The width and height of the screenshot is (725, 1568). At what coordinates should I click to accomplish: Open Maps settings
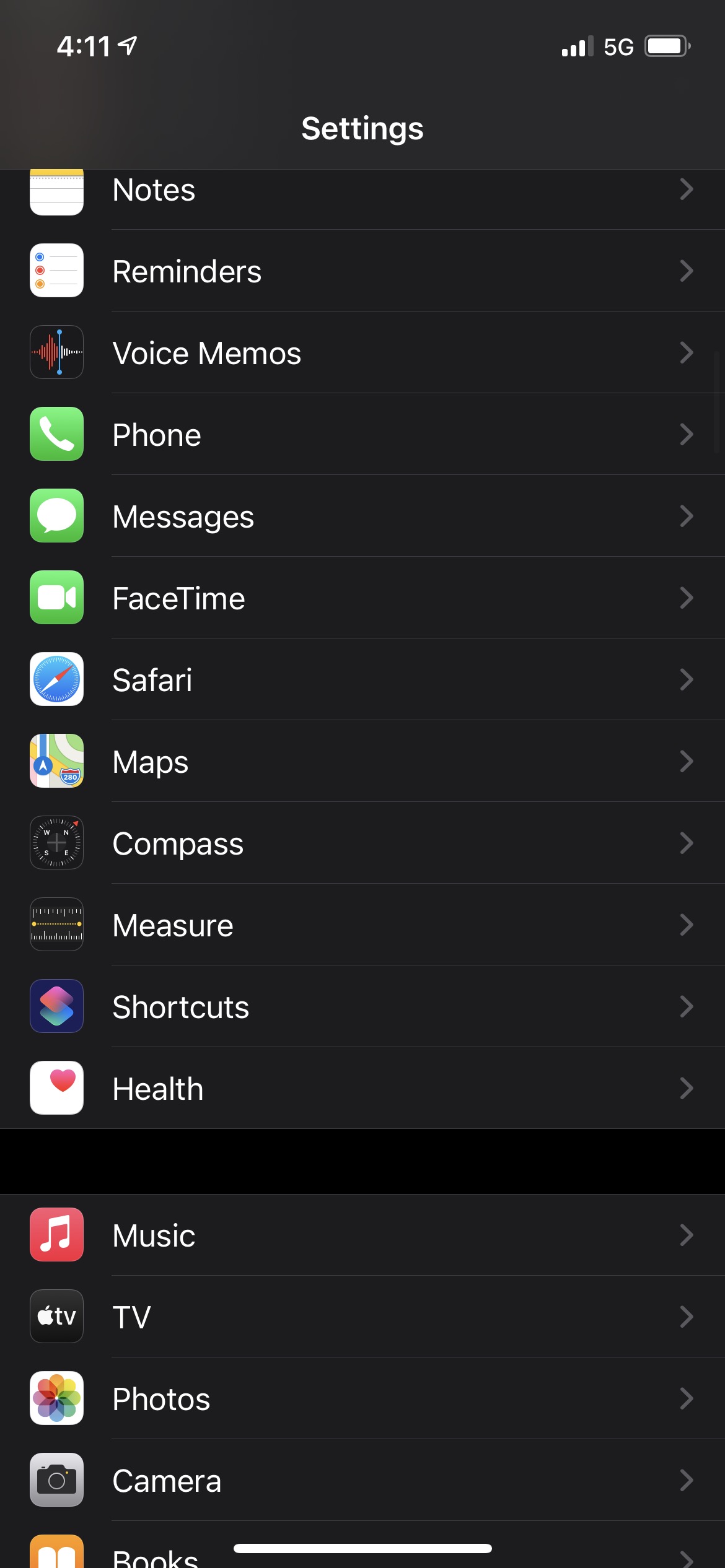(362, 761)
